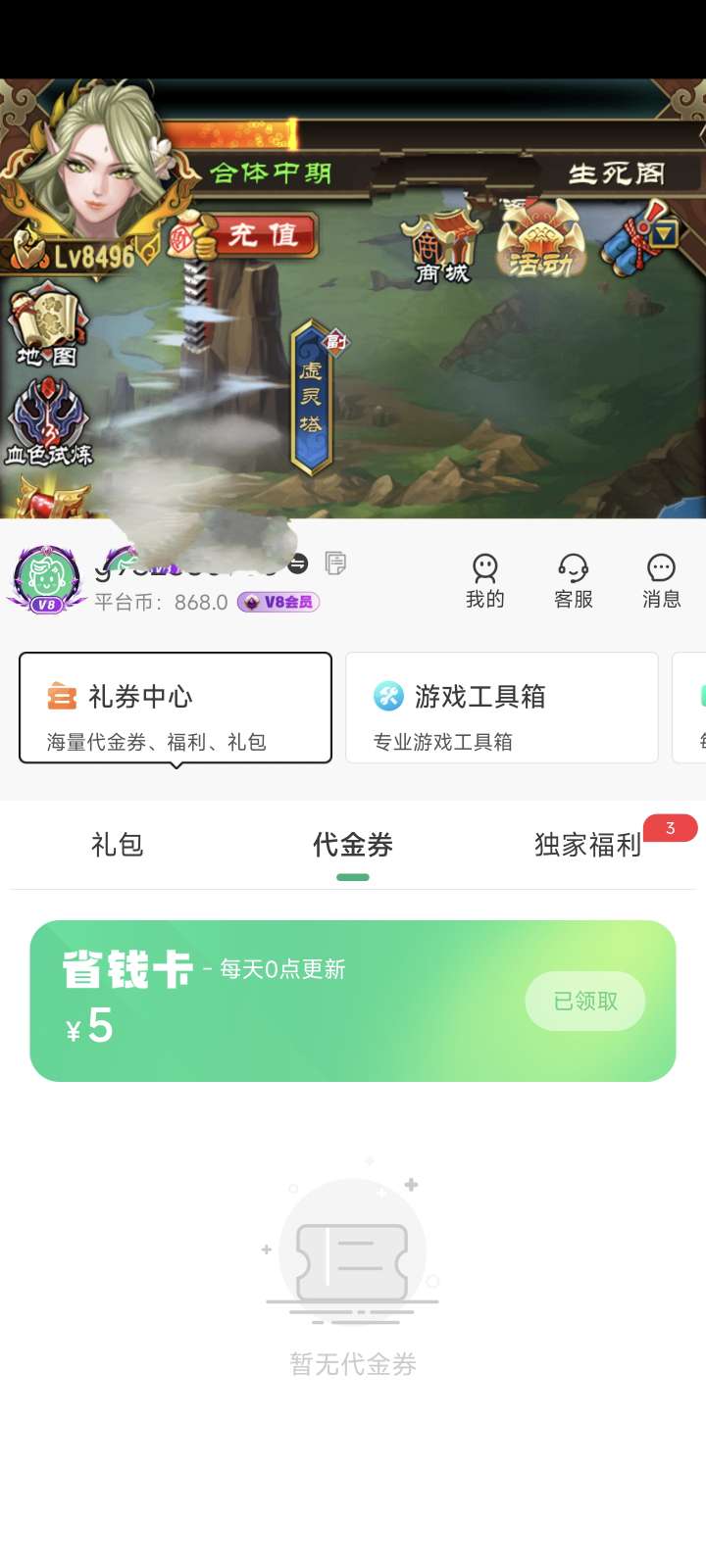Copy the account name
The image size is (706, 1568).
pos(335,563)
